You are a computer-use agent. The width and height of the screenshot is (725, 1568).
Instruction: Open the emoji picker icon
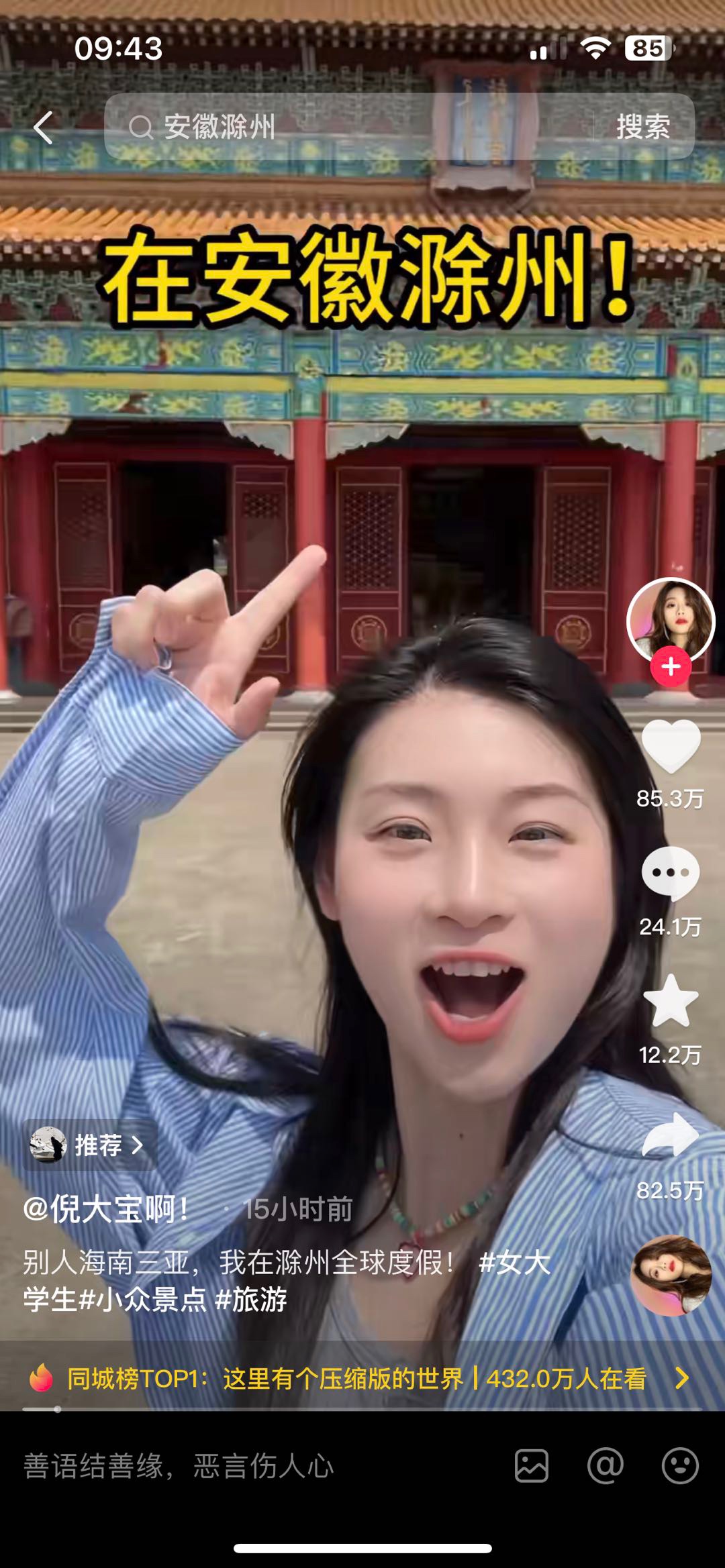680,1466
